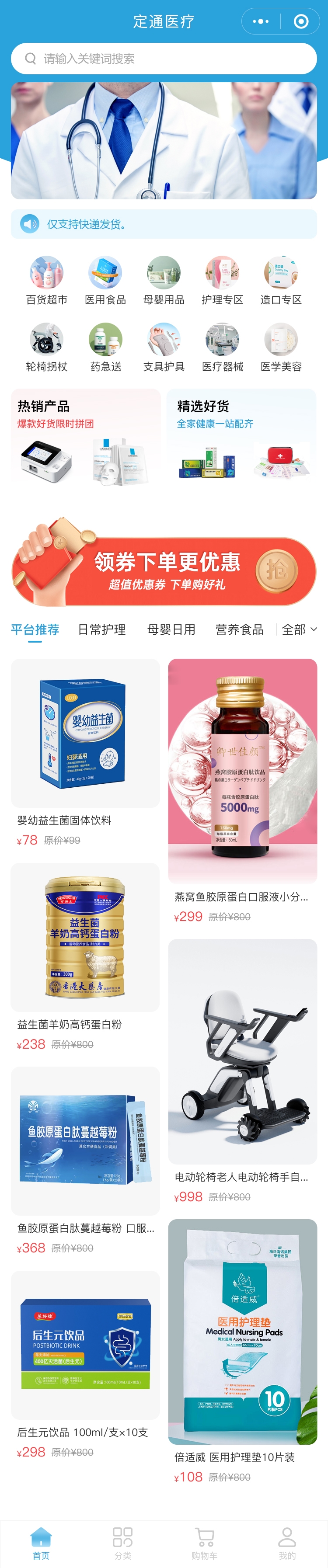The image size is (328, 1568).
Task: Browse the 母婴用品 category
Action: 164,281
